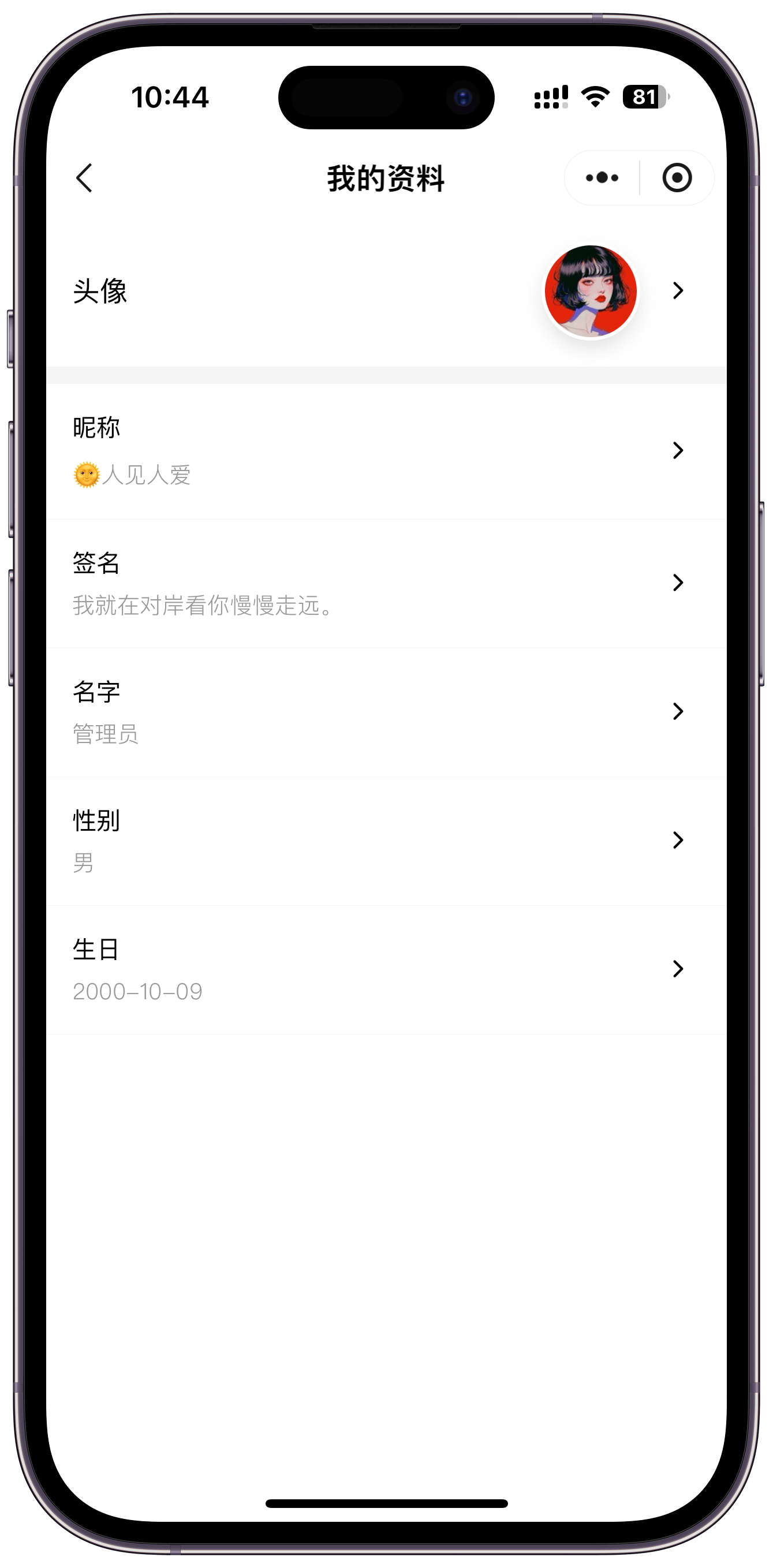
Task: Open the 名字 row
Action: [386, 712]
